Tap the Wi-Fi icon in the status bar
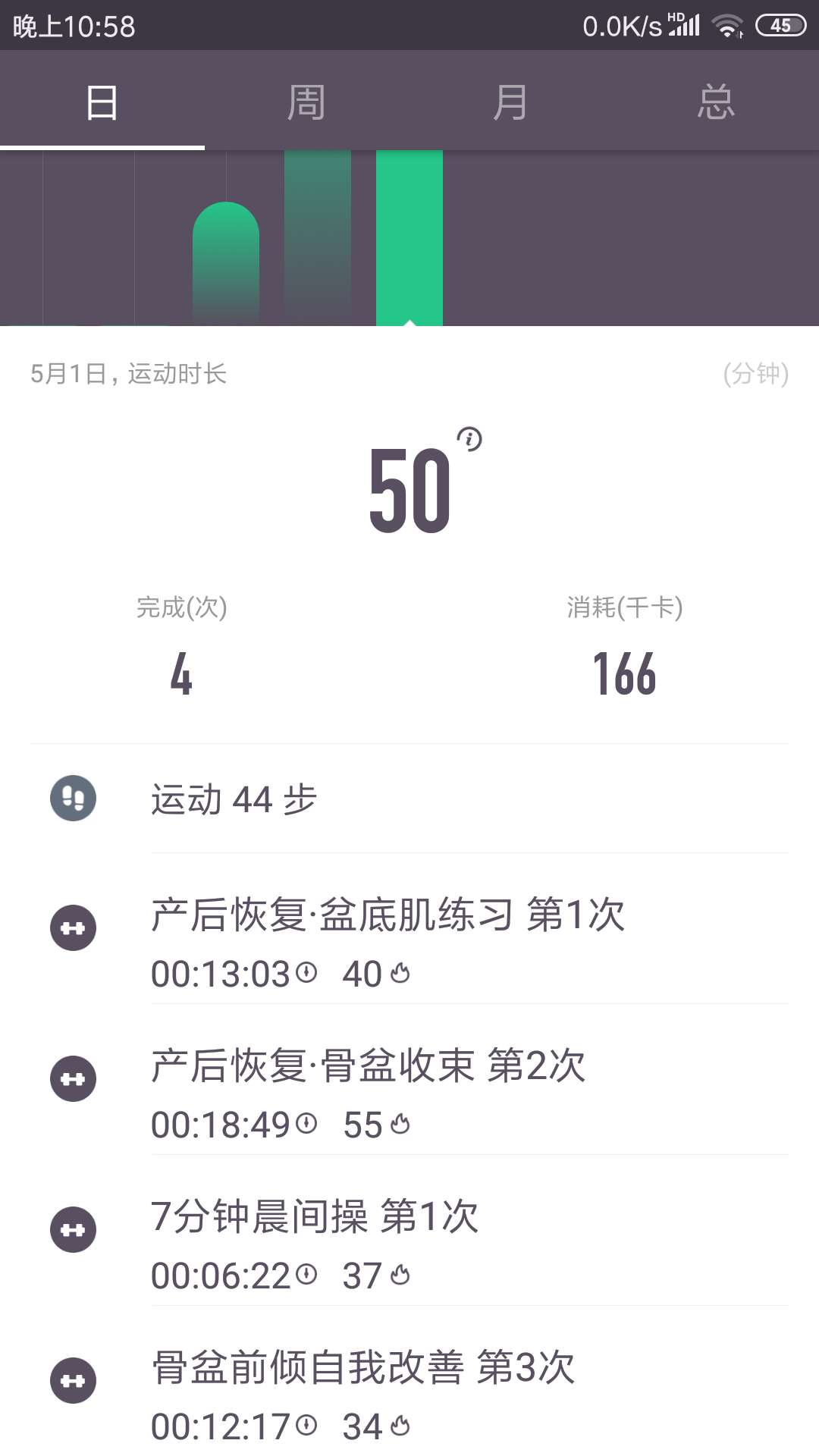The height and width of the screenshot is (1456, 819). [726, 23]
